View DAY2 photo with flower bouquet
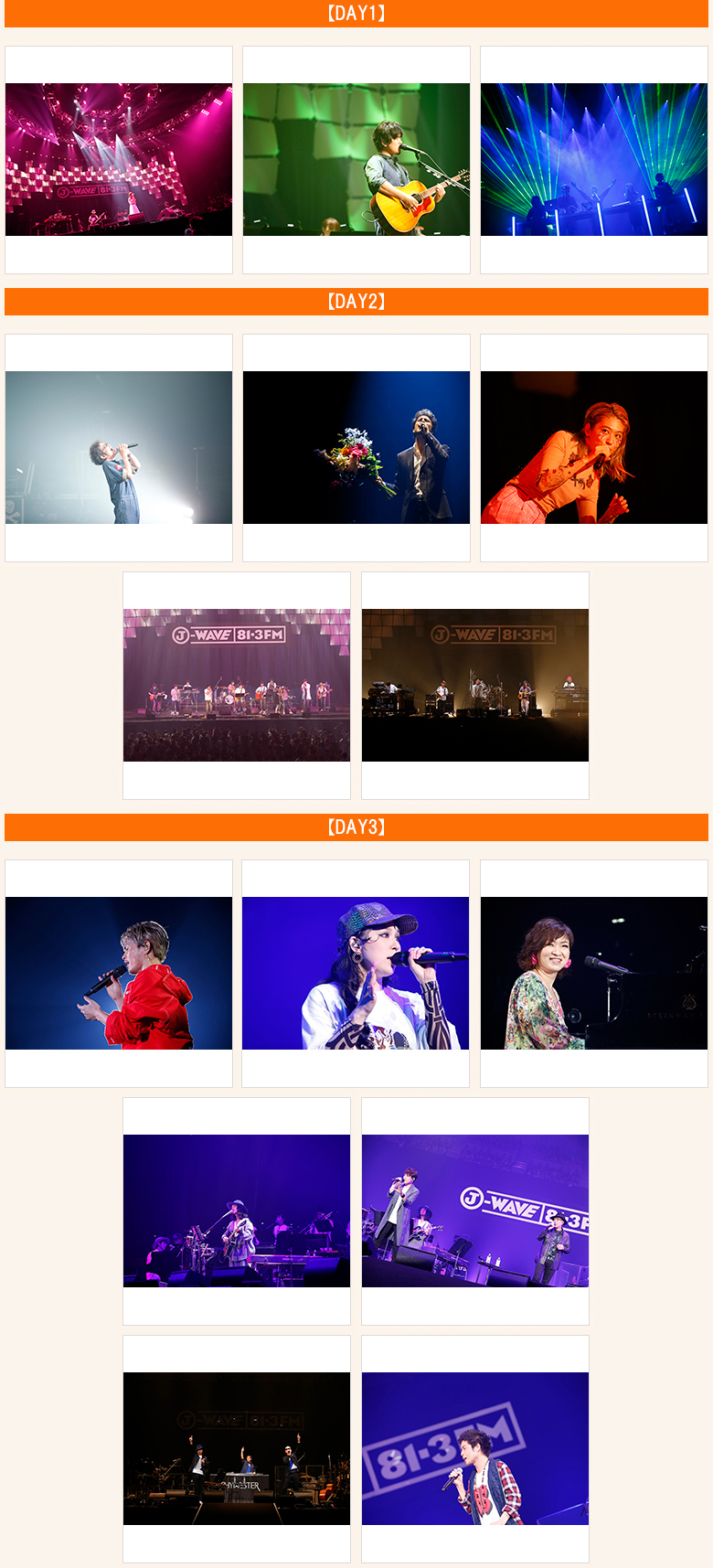 tap(356, 447)
